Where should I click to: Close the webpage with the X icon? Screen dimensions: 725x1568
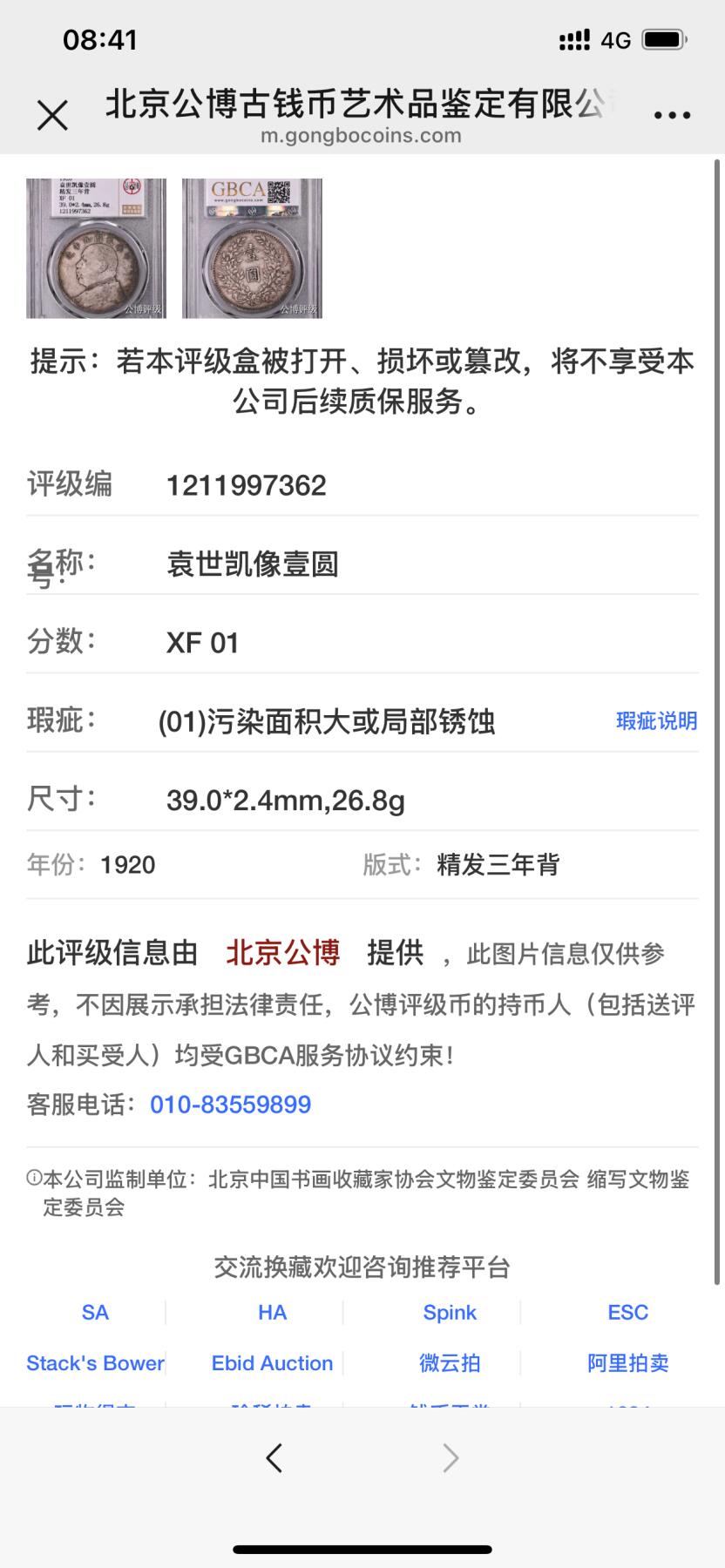(x=52, y=112)
